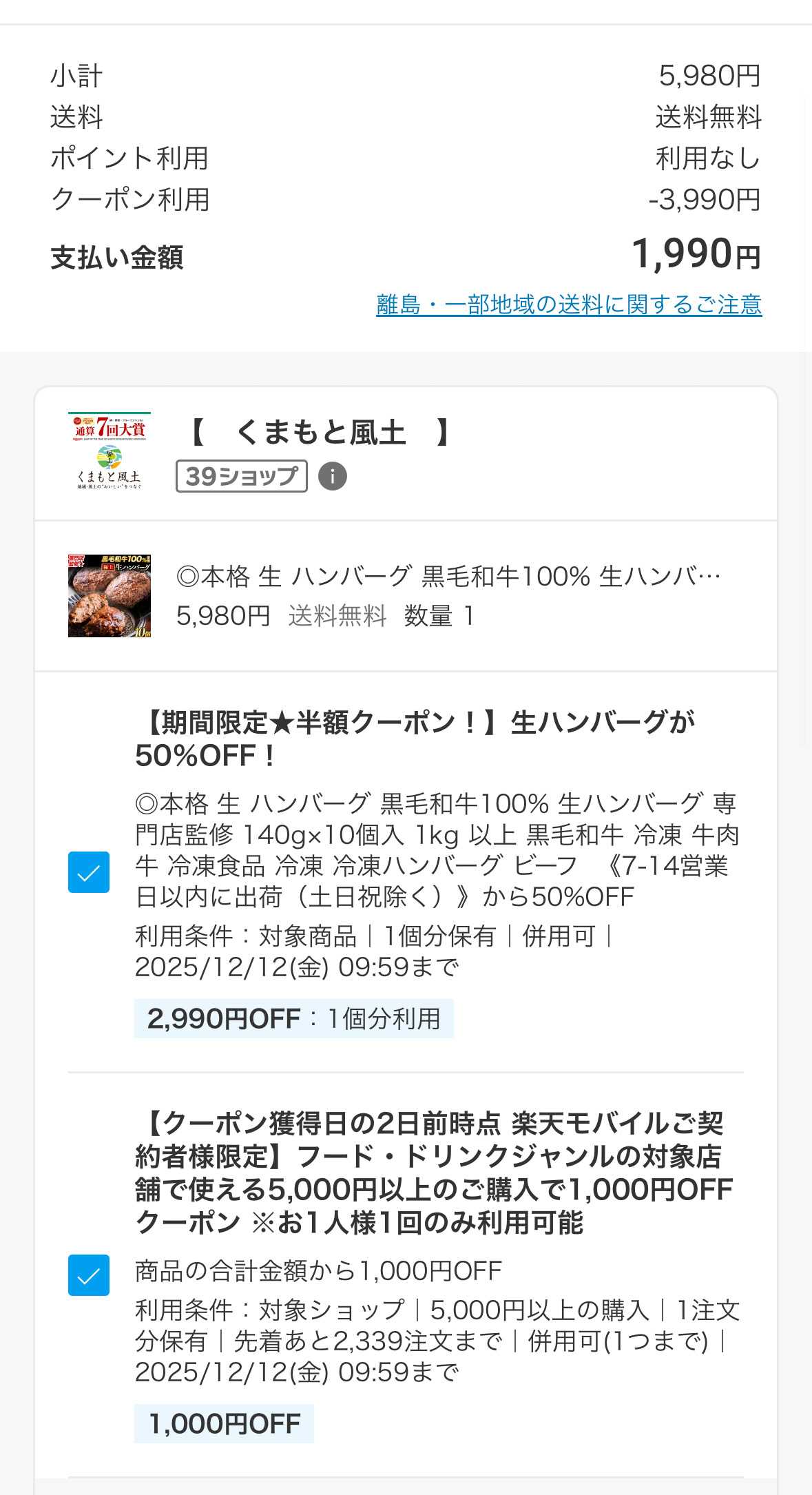Screen dimensions: 812x1495
Task: Open the remote island shipping notice link
Action: pyautogui.click(x=569, y=305)
